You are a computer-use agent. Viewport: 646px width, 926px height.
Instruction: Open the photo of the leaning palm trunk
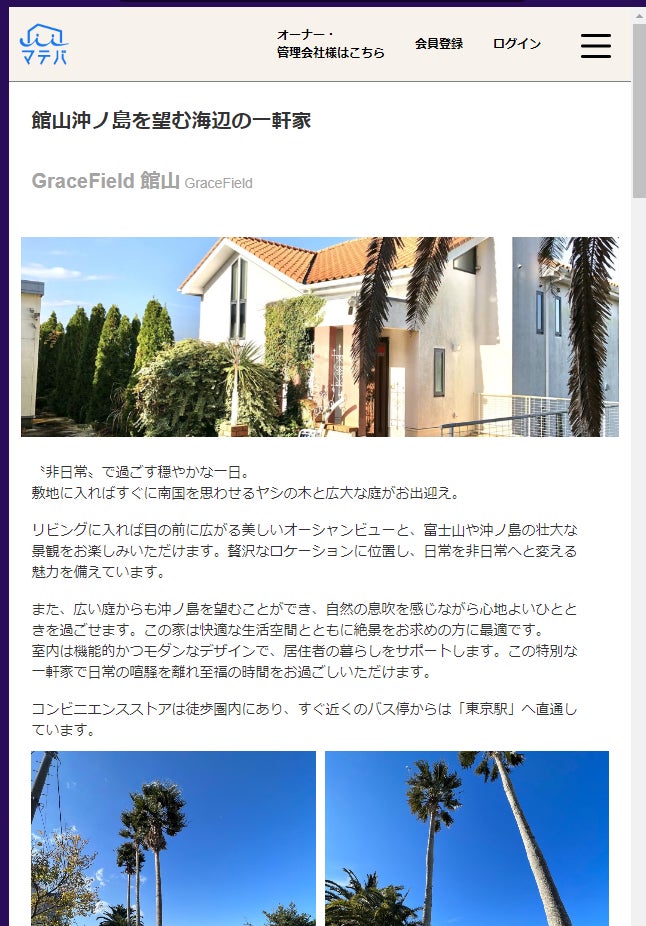pos(467,838)
